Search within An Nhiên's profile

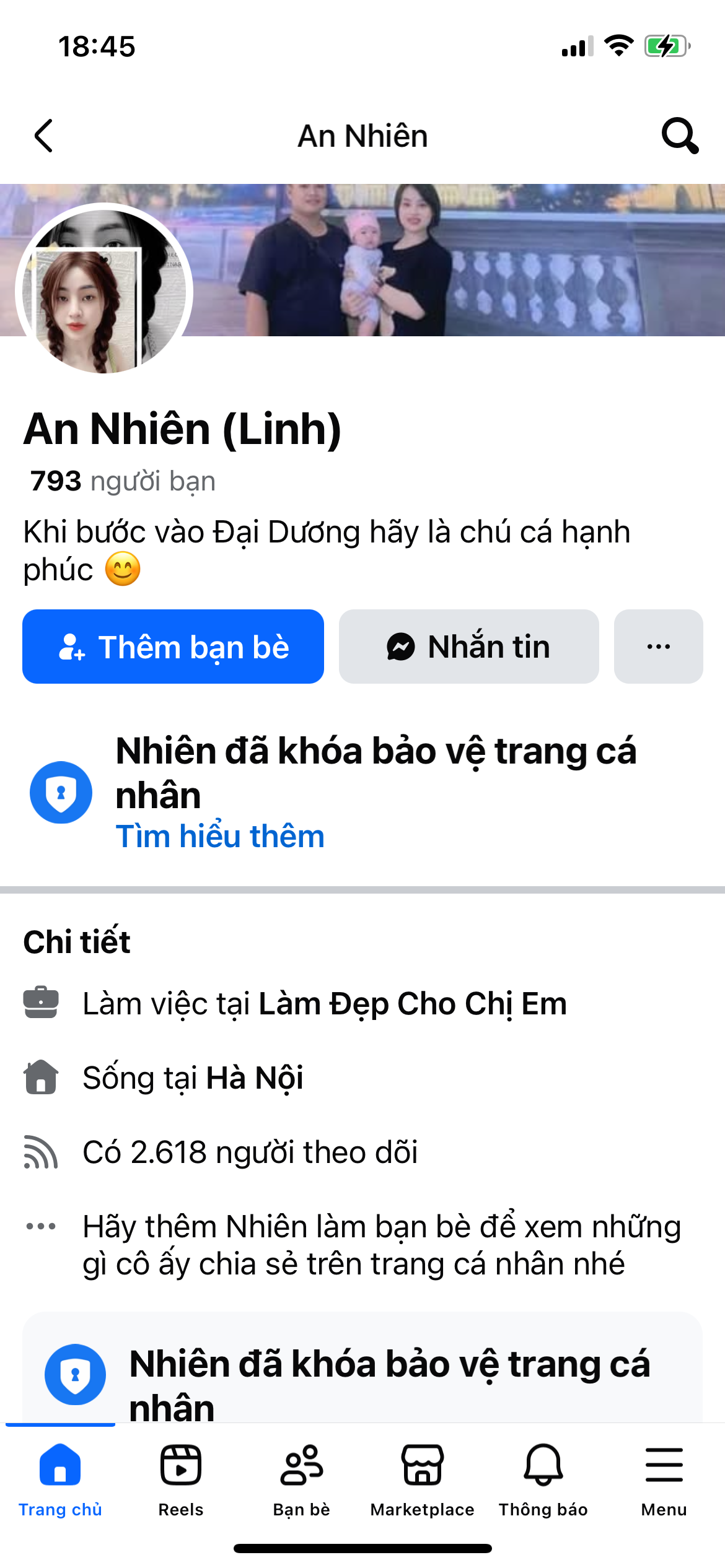pyautogui.click(x=680, y=136)
